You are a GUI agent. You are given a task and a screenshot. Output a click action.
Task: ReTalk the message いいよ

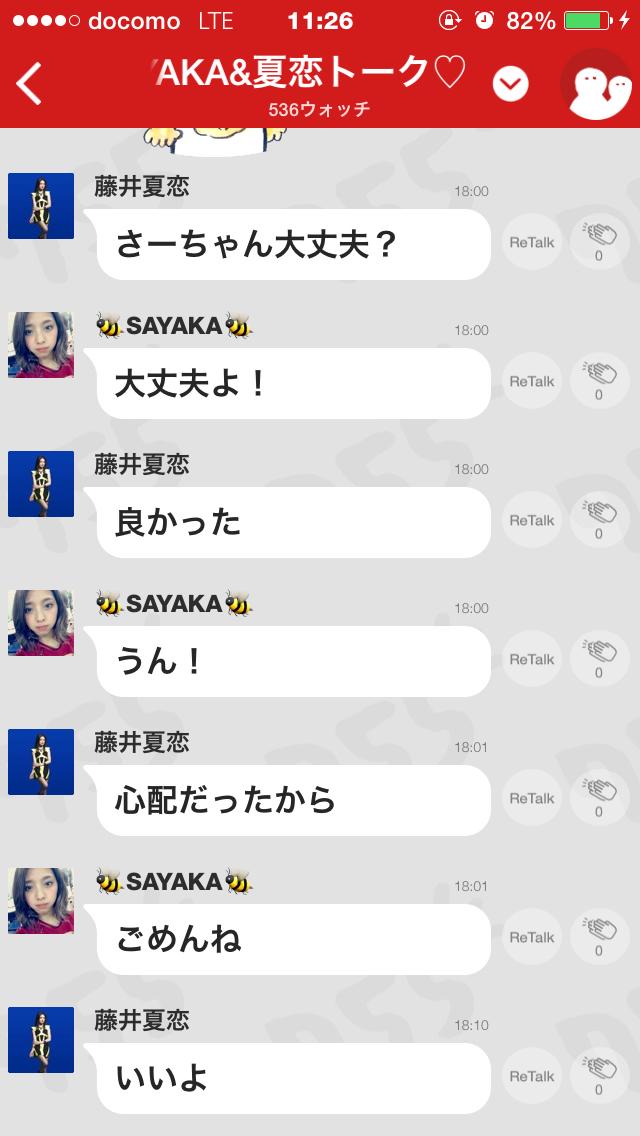[x=531, y=1077]
